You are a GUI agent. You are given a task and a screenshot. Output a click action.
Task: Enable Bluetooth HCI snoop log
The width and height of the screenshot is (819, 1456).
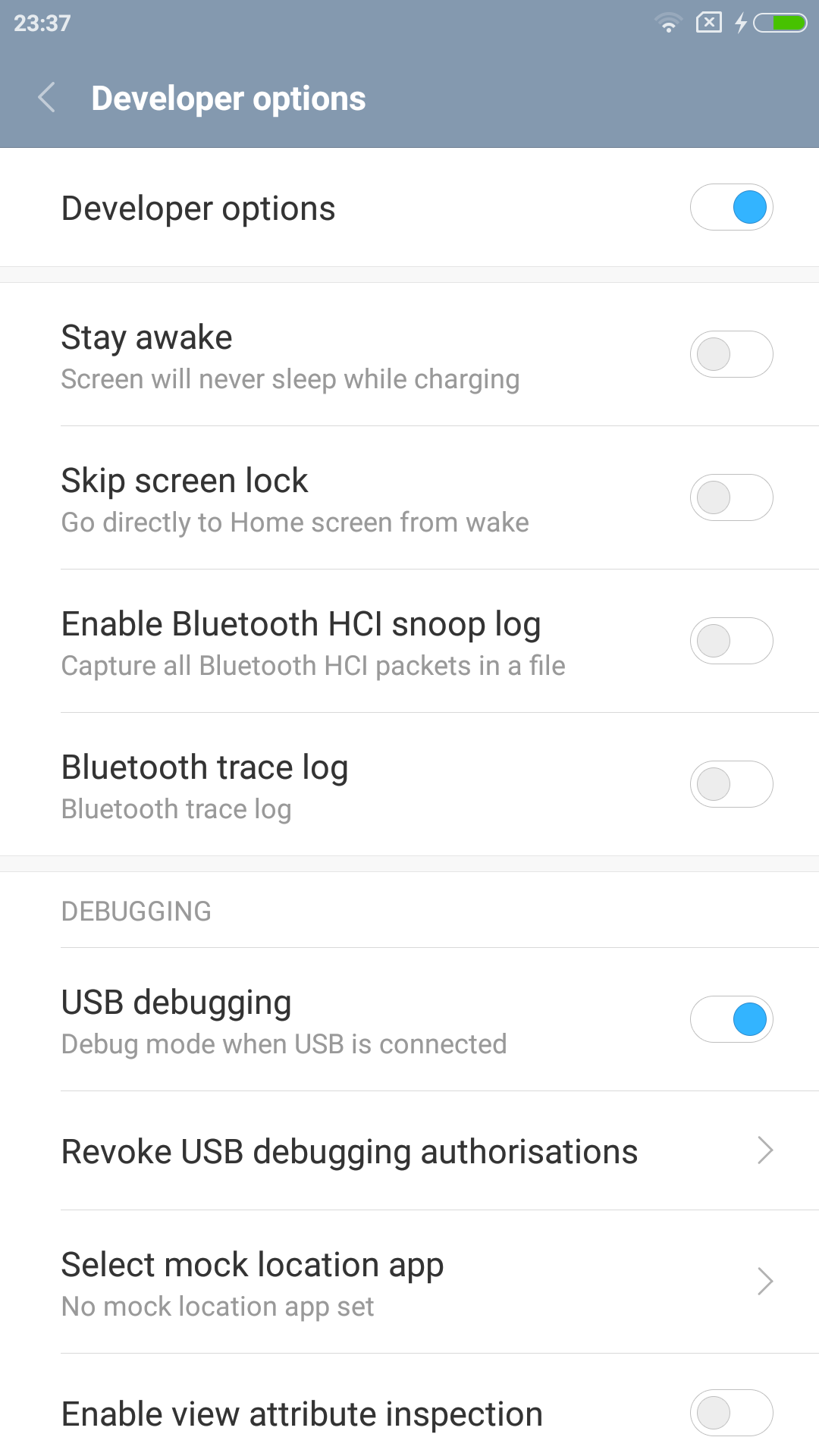click(x=731, y=641)
